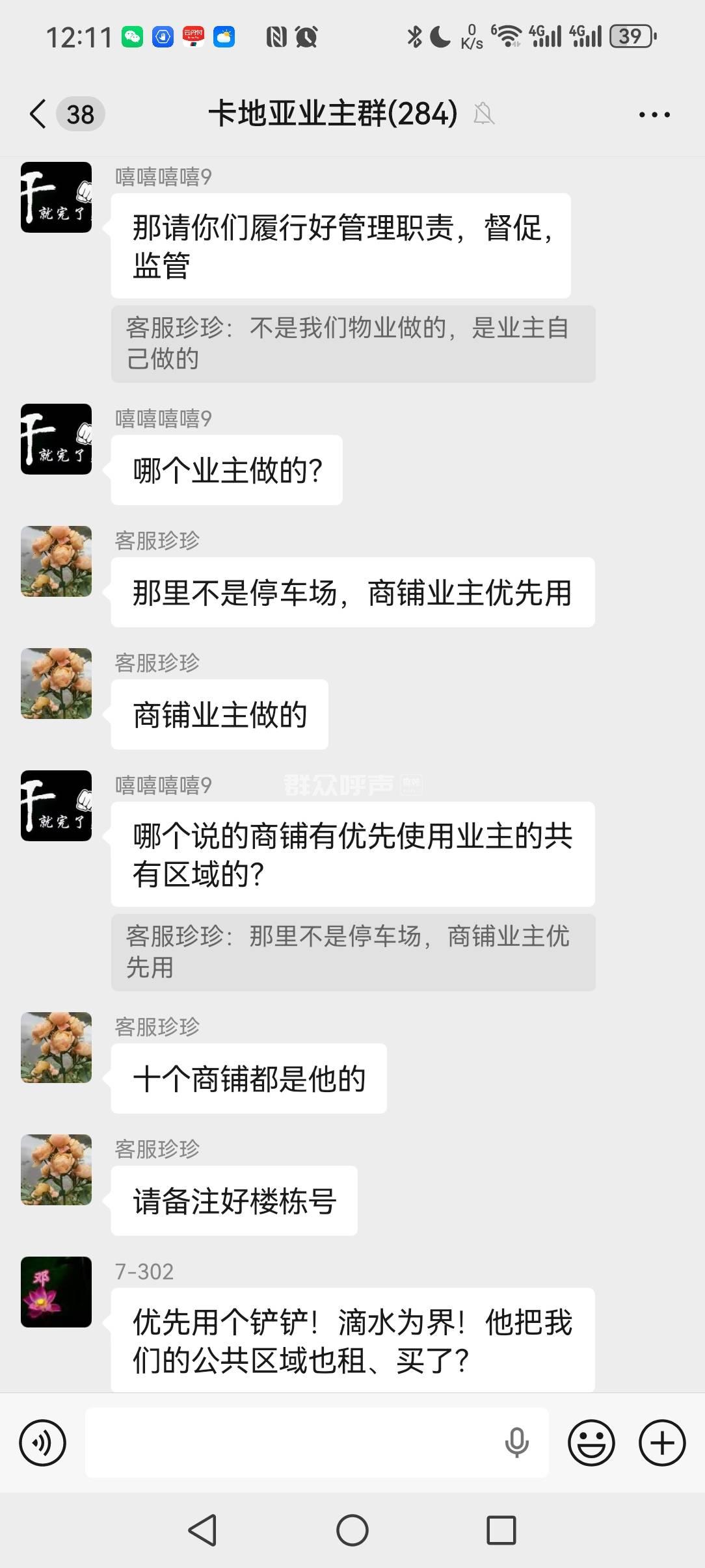Switch to voice message input
705x1568 pixels.
(x=43, y=1443)
